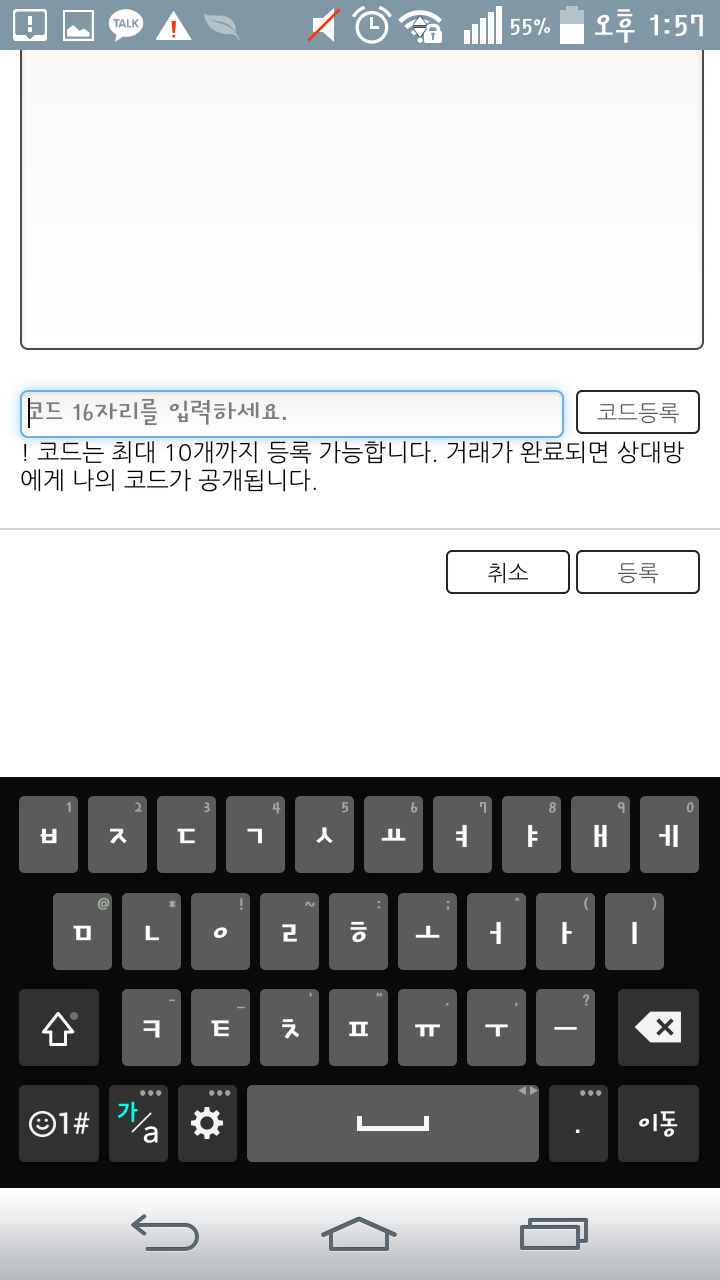Hit the backspace key on keyboard
The image size is (720, 1280).
658,1027
